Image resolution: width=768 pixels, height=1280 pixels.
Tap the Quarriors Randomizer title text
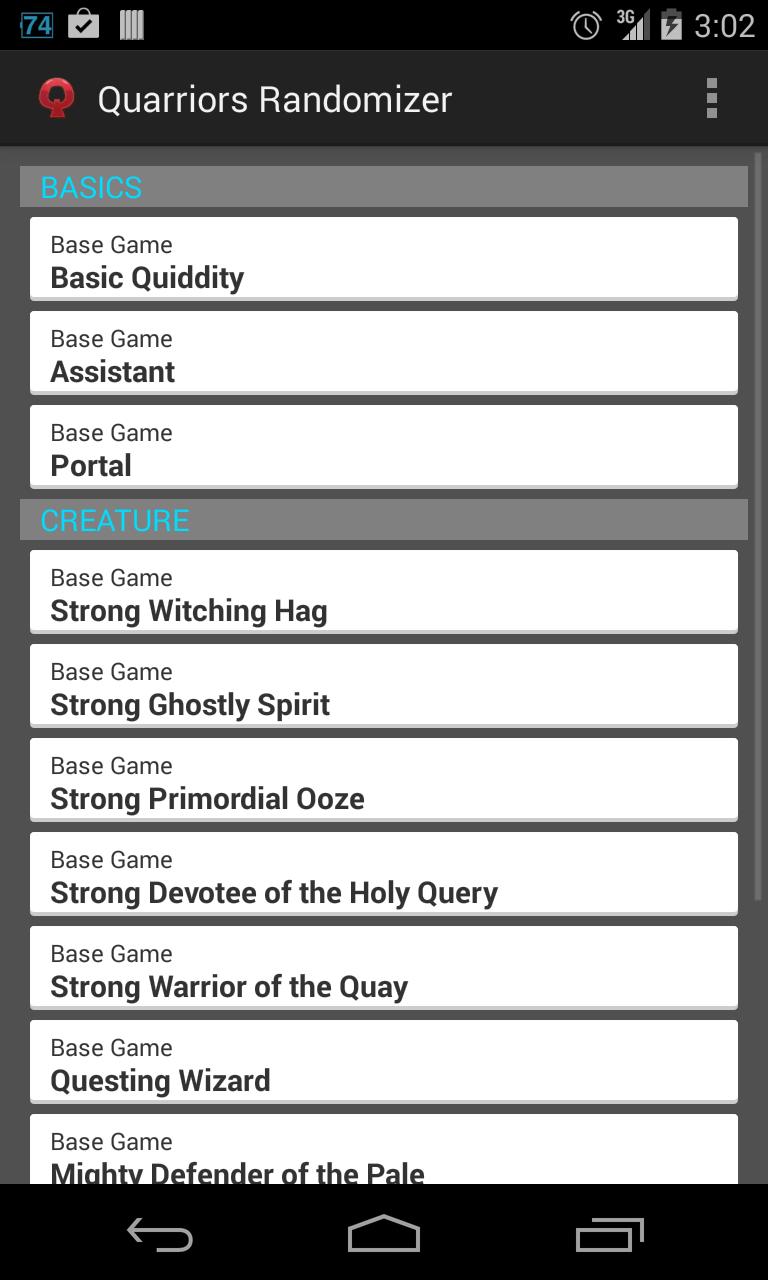coord(274,97)
